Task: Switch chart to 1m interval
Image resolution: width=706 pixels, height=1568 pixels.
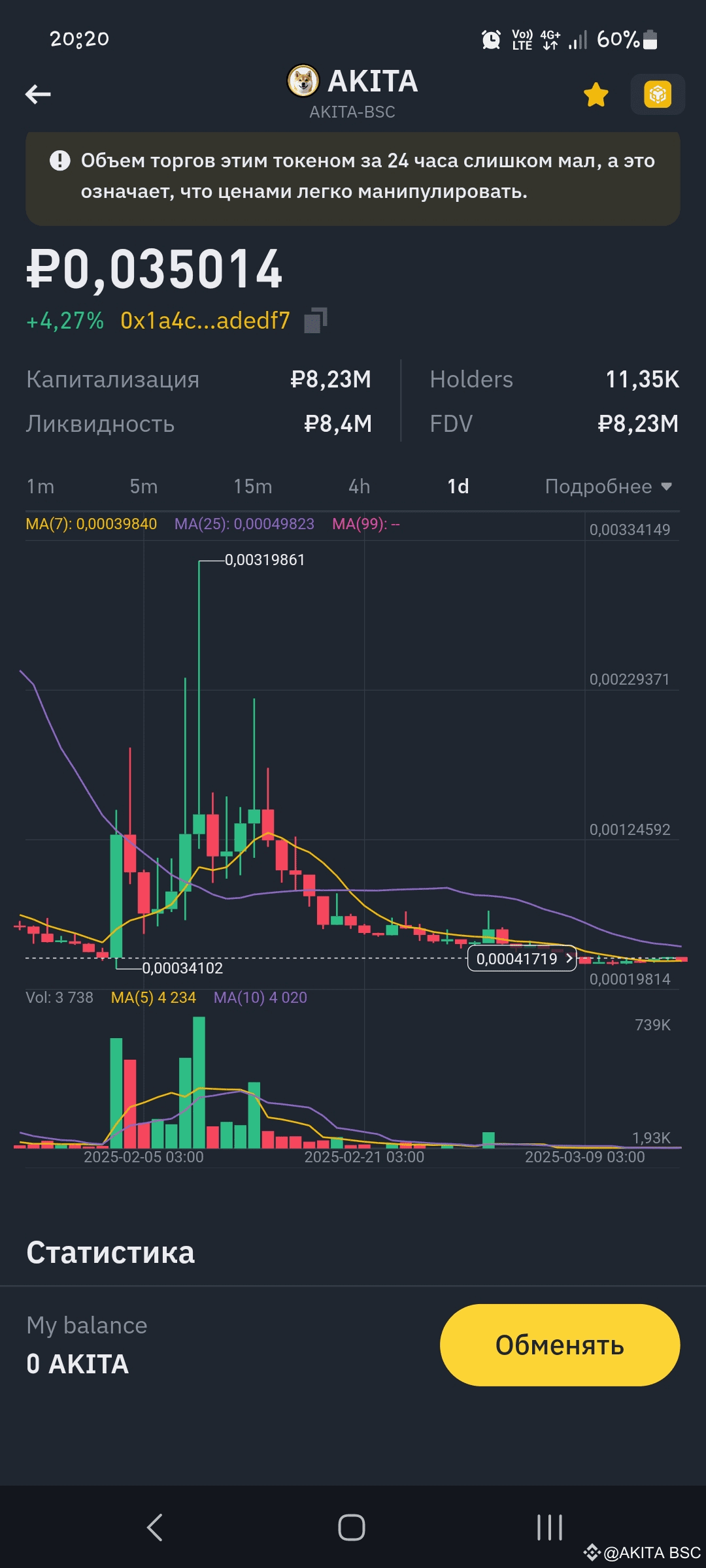Action: click(41, 487)
